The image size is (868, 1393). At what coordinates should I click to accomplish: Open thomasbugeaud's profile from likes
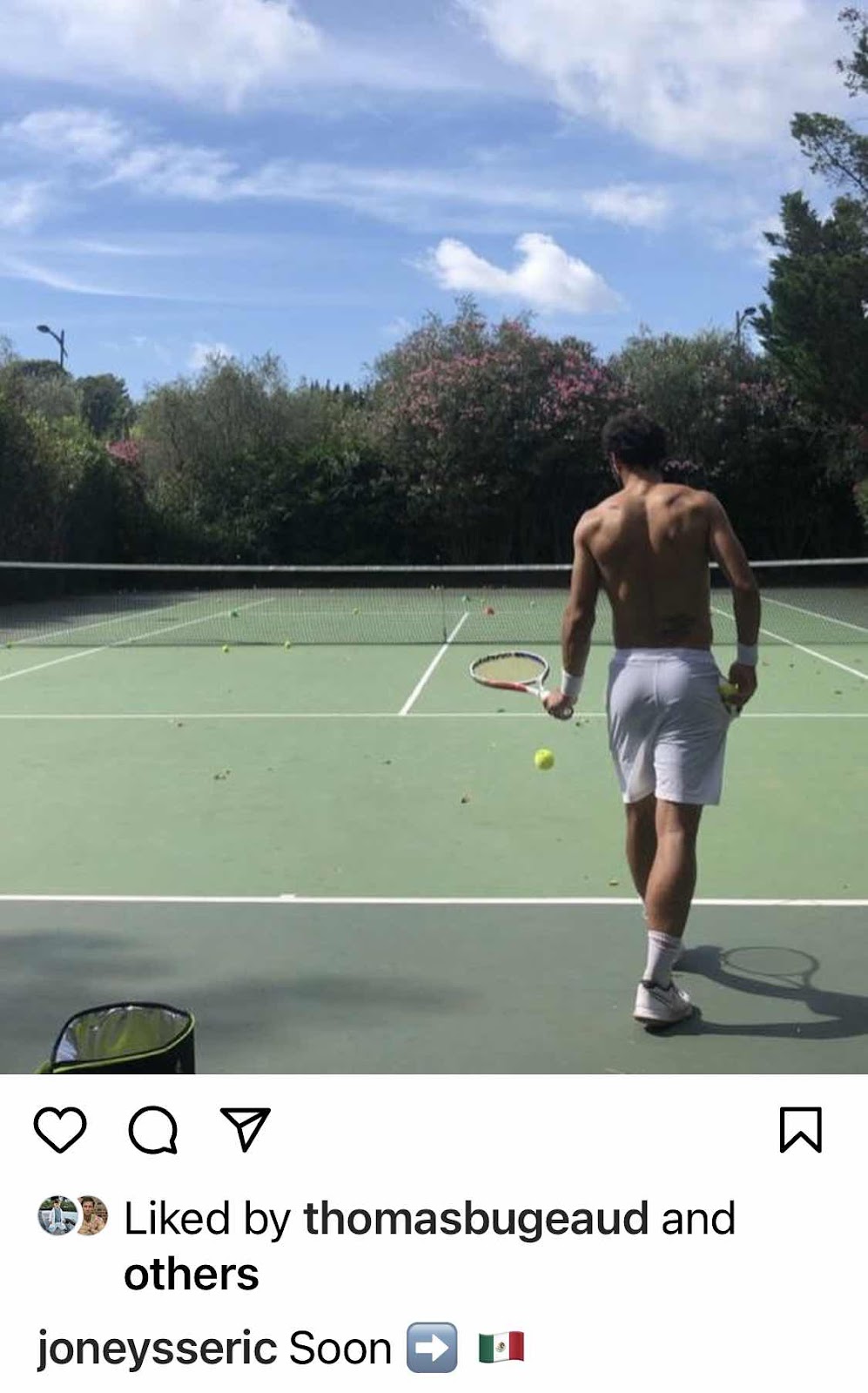(x=475, y=1218)
